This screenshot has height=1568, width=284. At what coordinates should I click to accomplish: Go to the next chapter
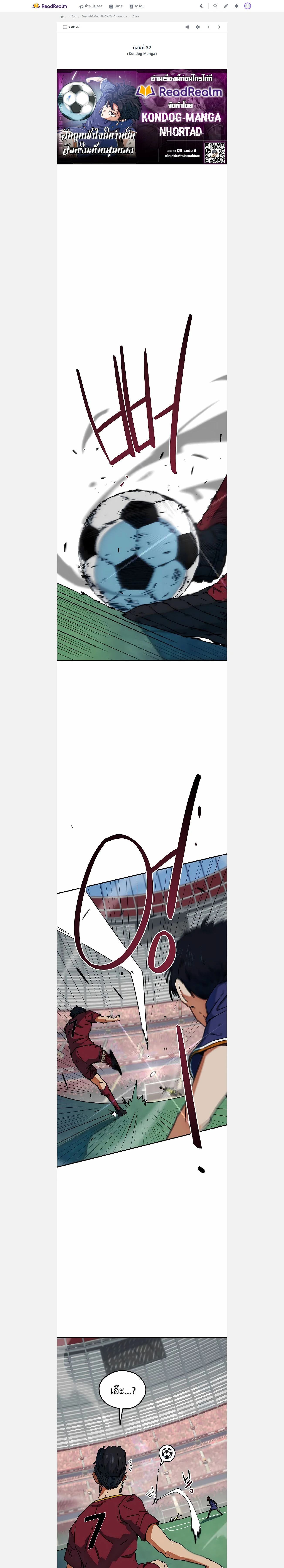[x=219, y=27]
